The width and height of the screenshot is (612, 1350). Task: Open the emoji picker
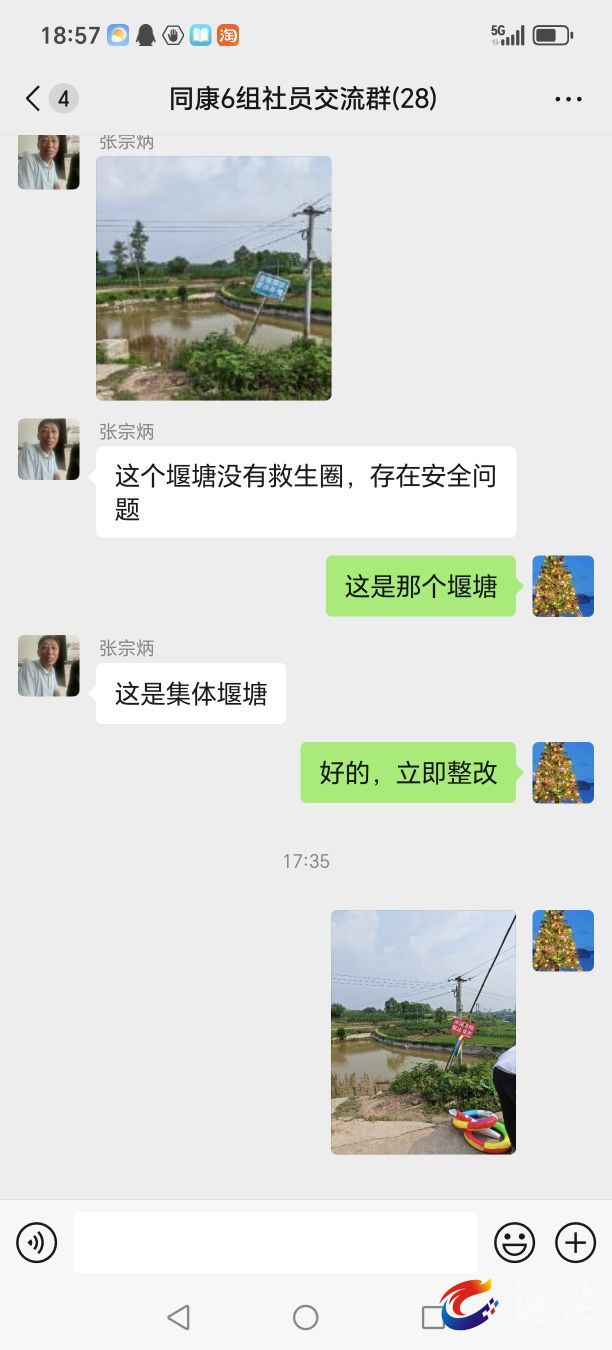coord(514,1243)
